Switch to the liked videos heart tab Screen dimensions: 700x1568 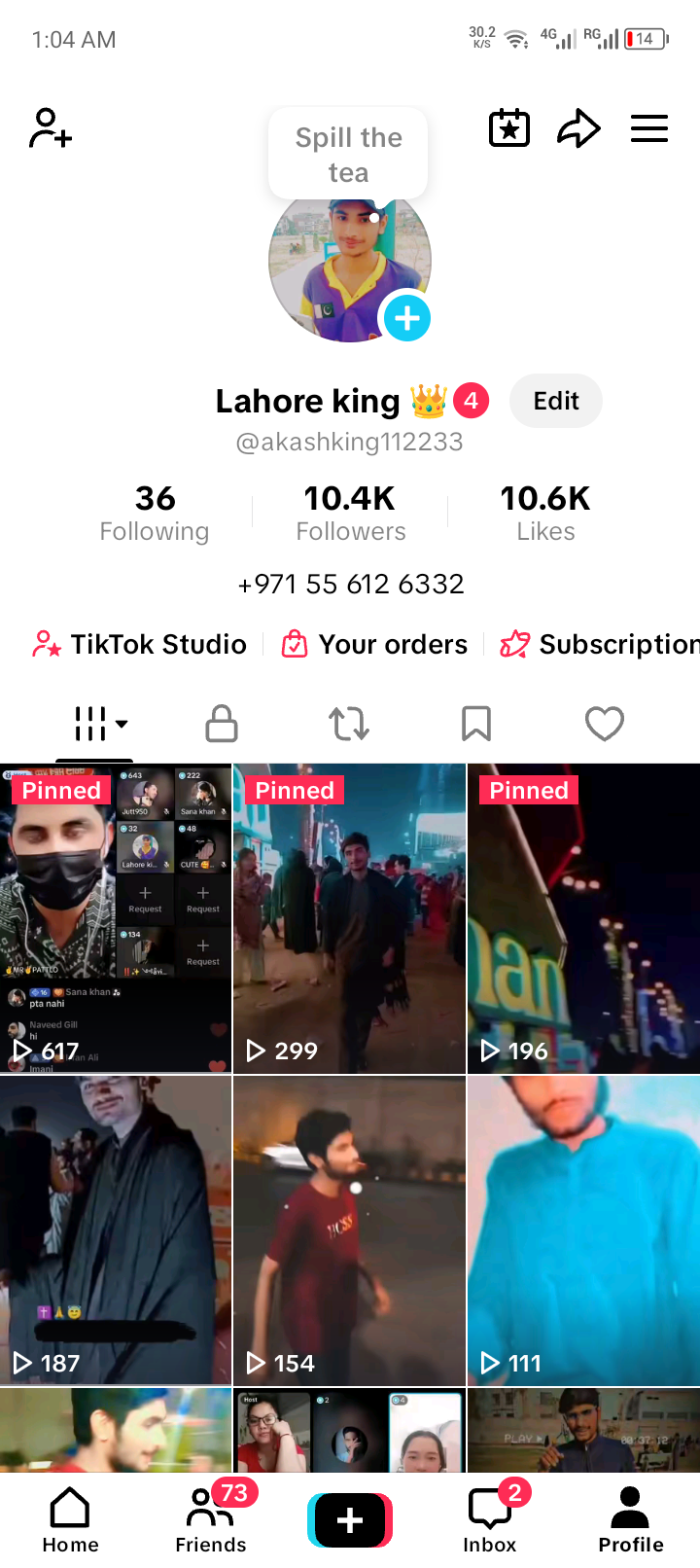tap(604, 724)
